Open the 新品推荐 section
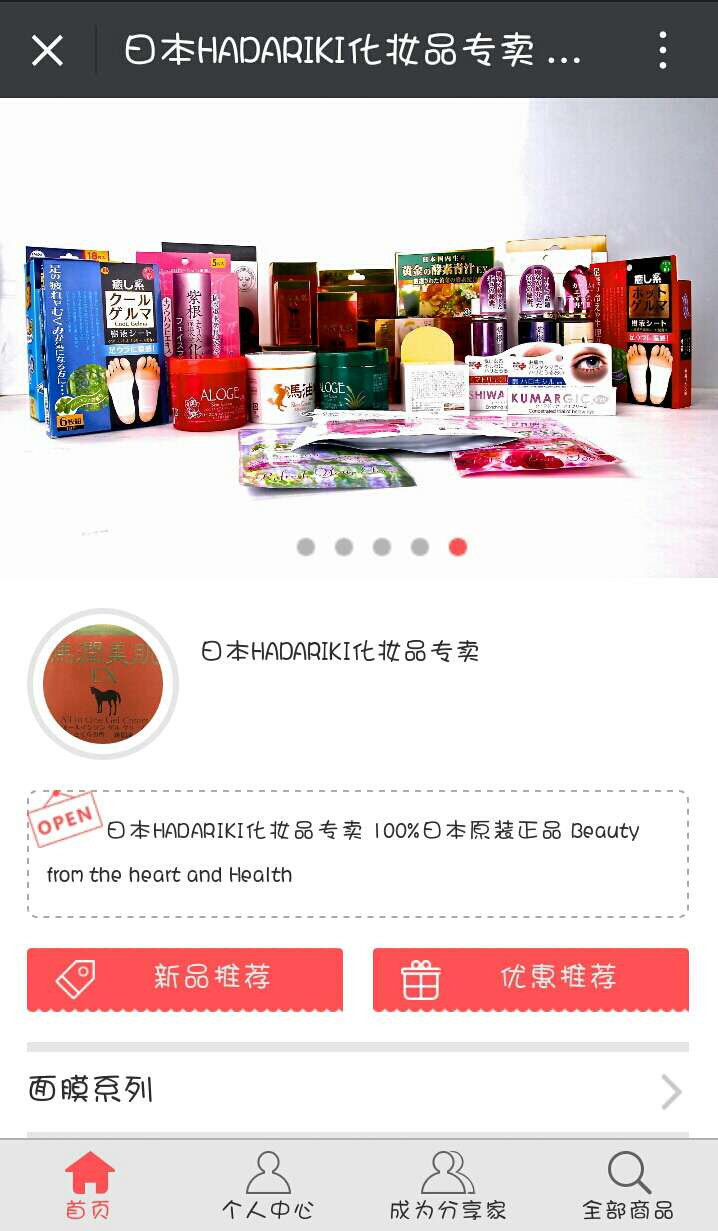718x1231 pixels. 185,978
